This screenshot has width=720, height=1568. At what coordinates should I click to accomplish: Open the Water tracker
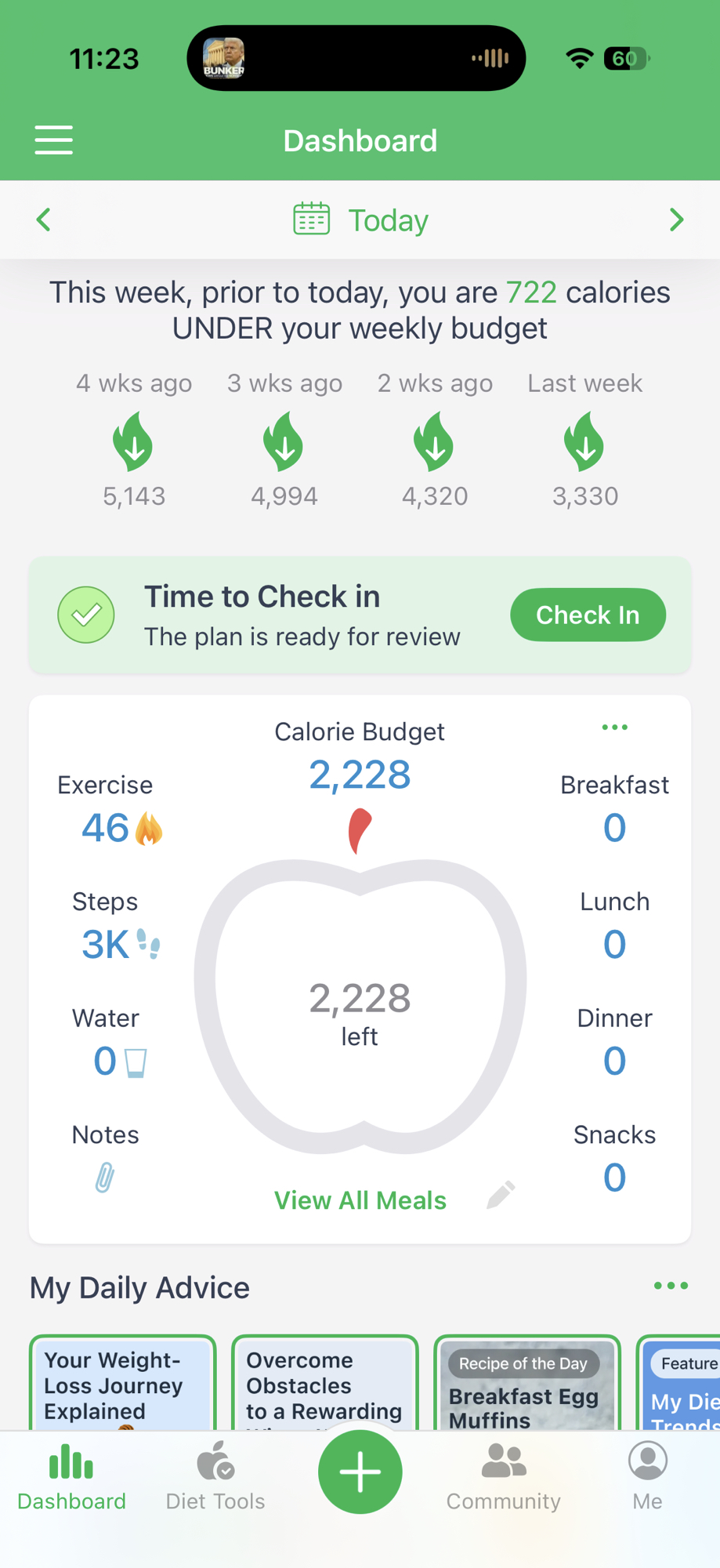[120, 1062]
